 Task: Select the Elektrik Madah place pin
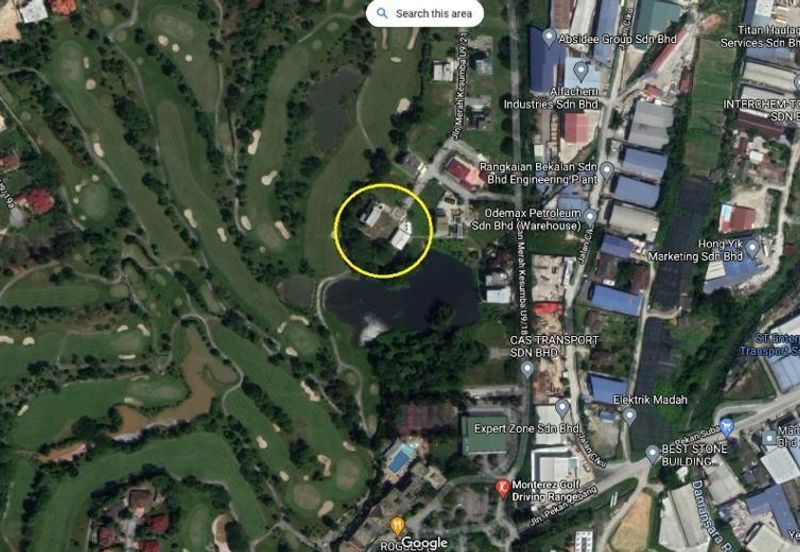[629, 415]
